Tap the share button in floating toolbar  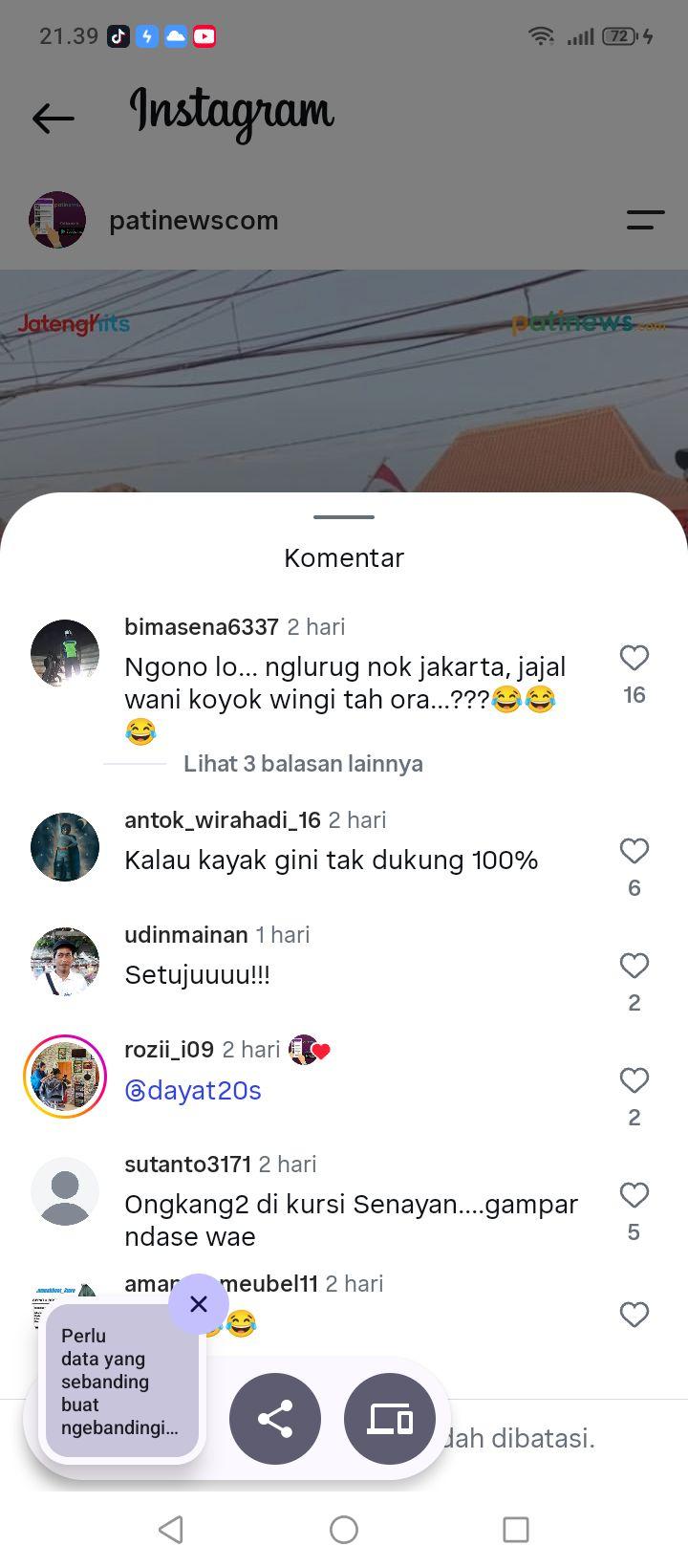pyautogui.click(x=275, y=1419)
